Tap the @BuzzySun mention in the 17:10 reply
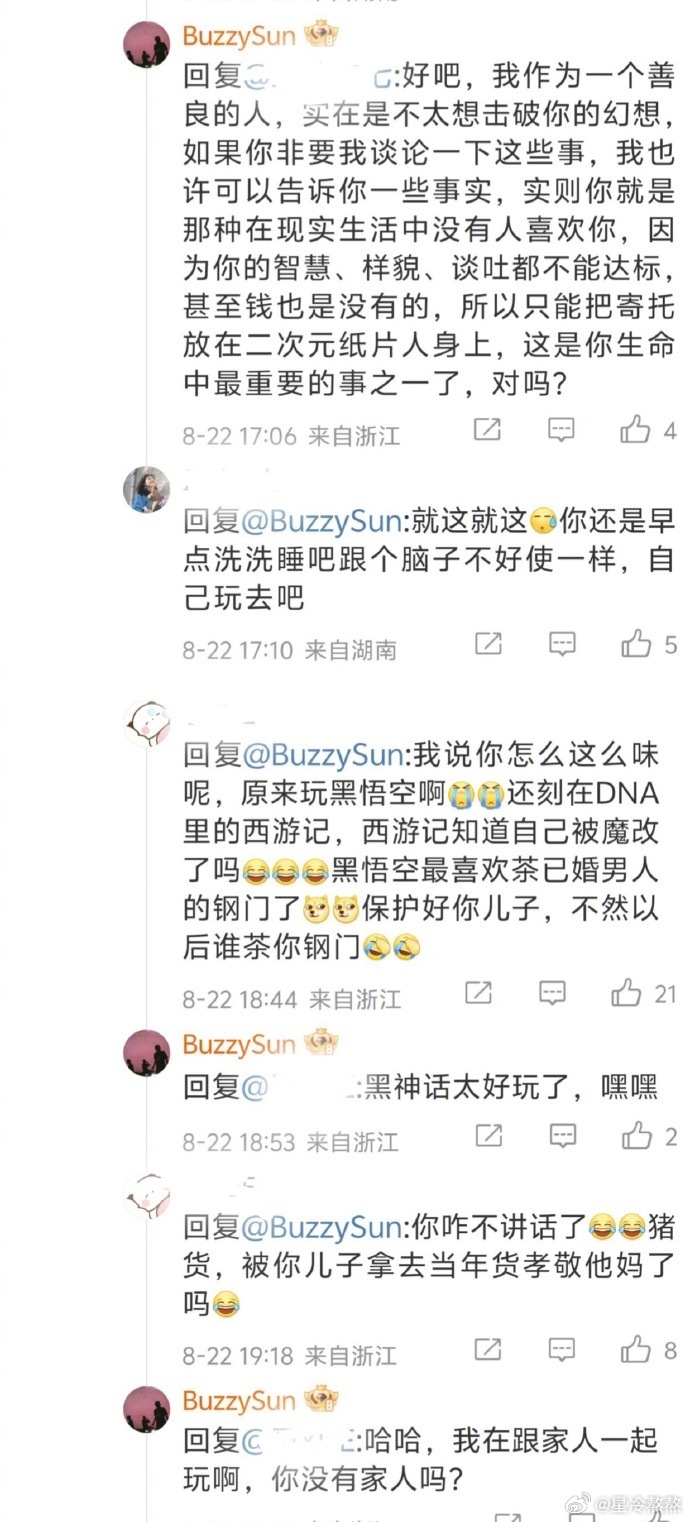Viewport: 690px width, 1522px height. coord(321,522)
